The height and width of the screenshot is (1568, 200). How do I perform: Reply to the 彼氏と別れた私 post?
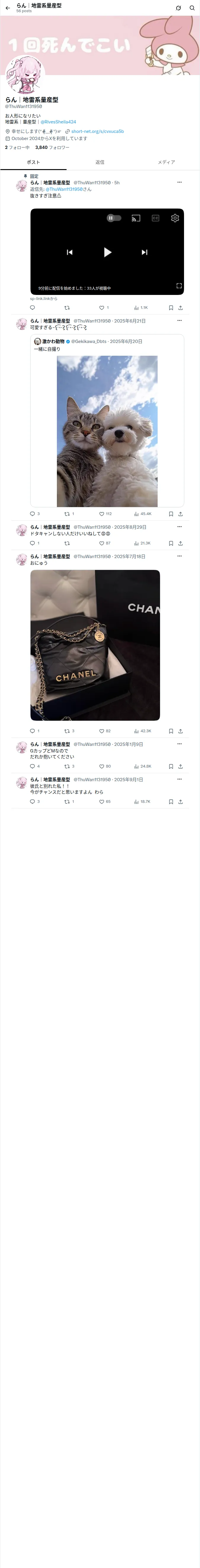point(35,802)
